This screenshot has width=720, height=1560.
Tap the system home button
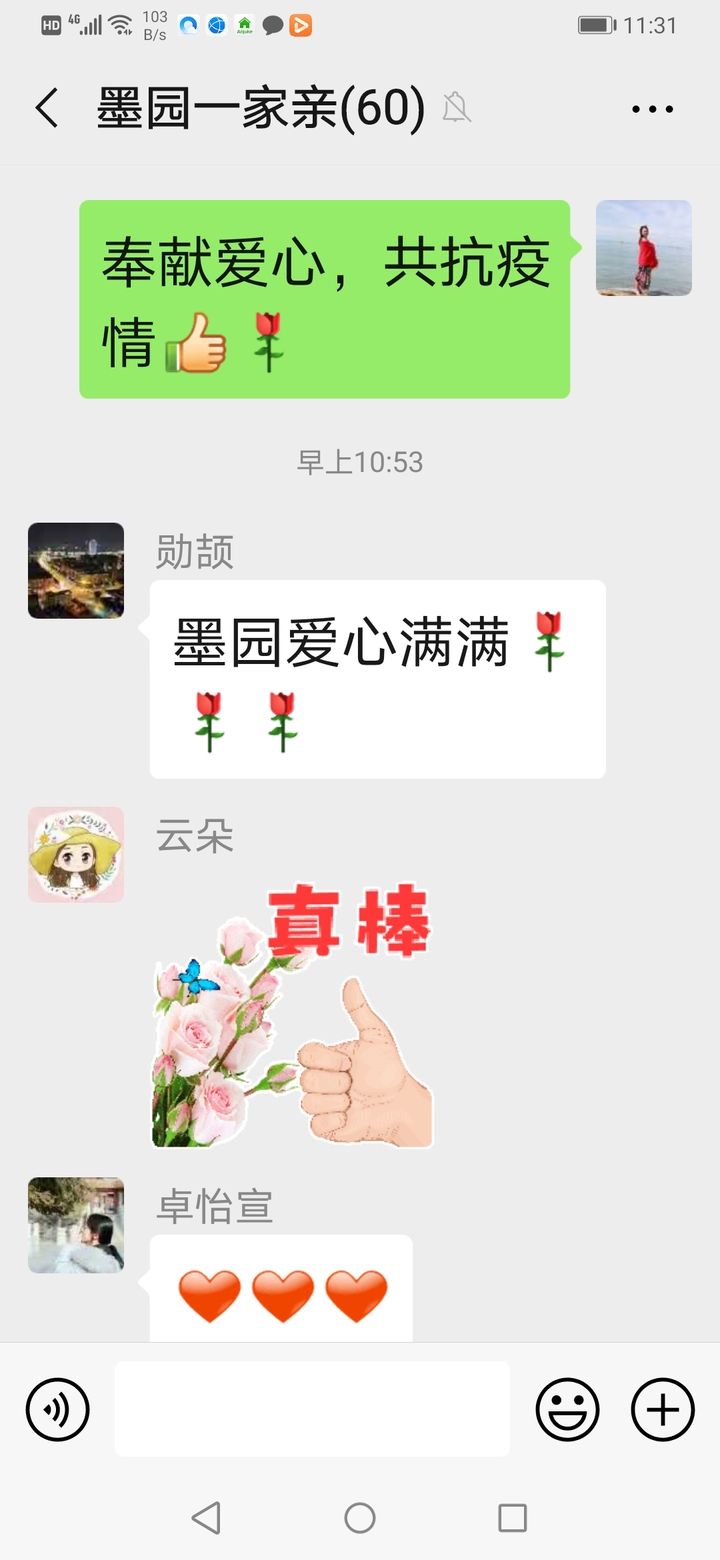360,1518
